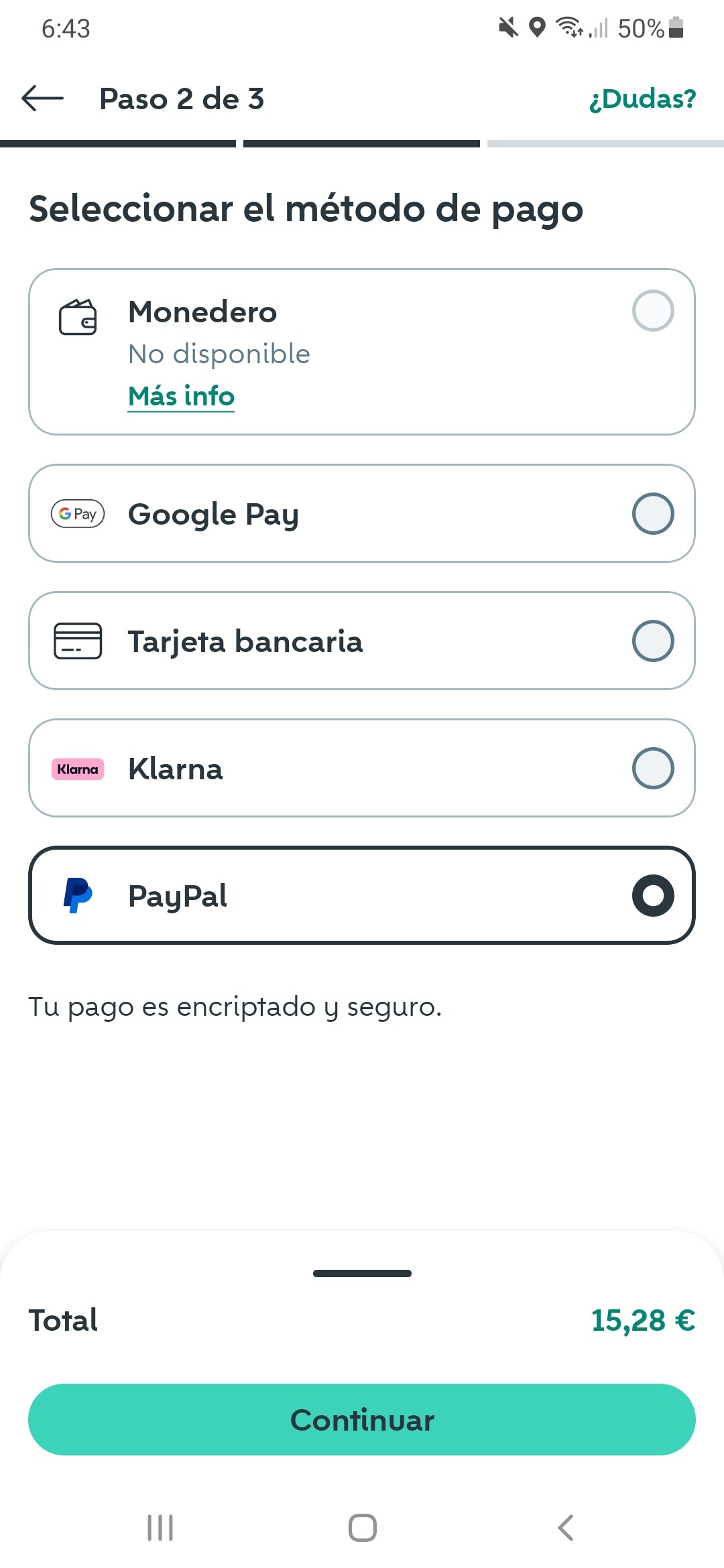Open the recent apps overview
Screen dimensions: 724x1568
pos(160,1528)
